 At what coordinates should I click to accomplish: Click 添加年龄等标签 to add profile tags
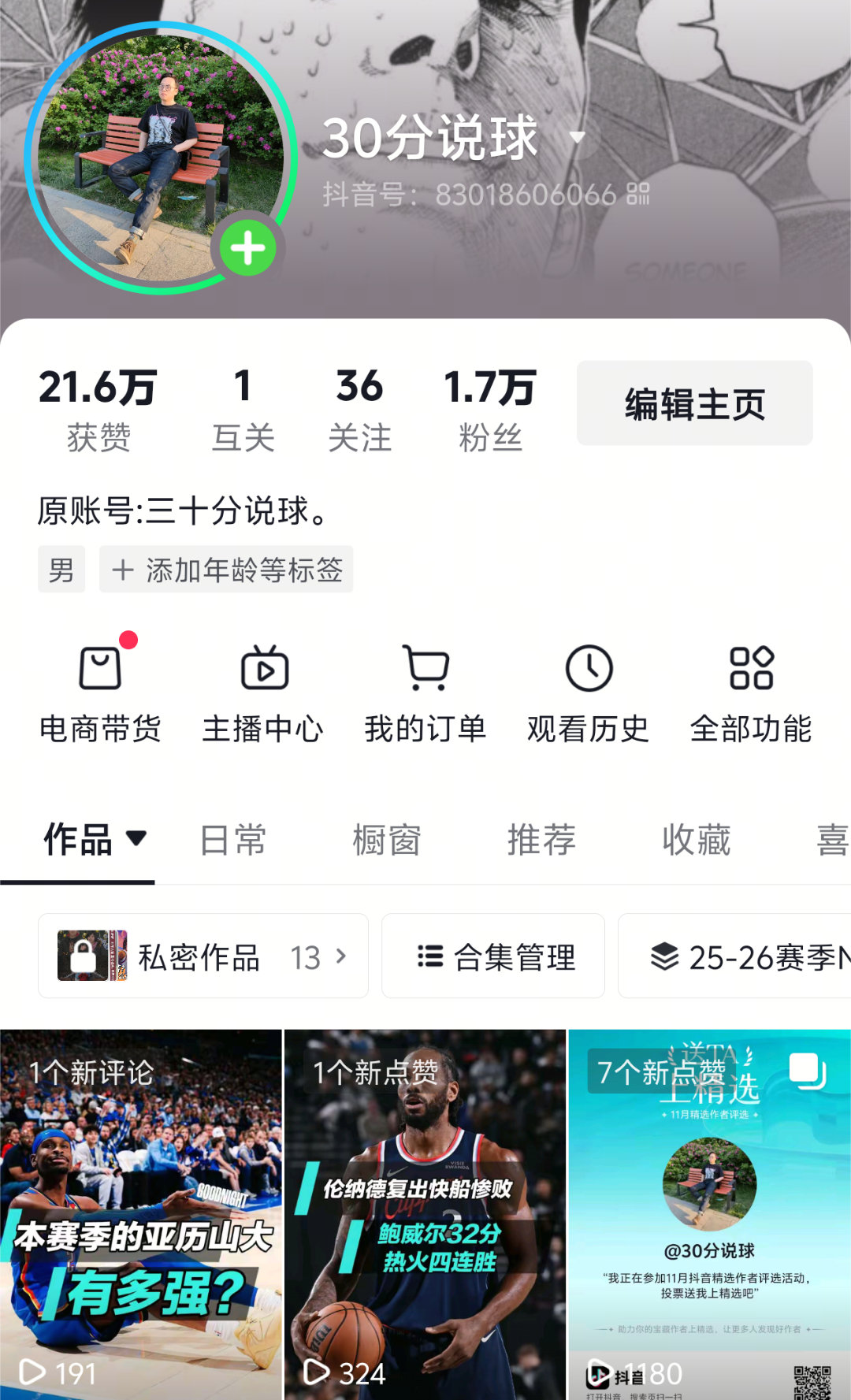pyautogui.click(x=226, y=569)
